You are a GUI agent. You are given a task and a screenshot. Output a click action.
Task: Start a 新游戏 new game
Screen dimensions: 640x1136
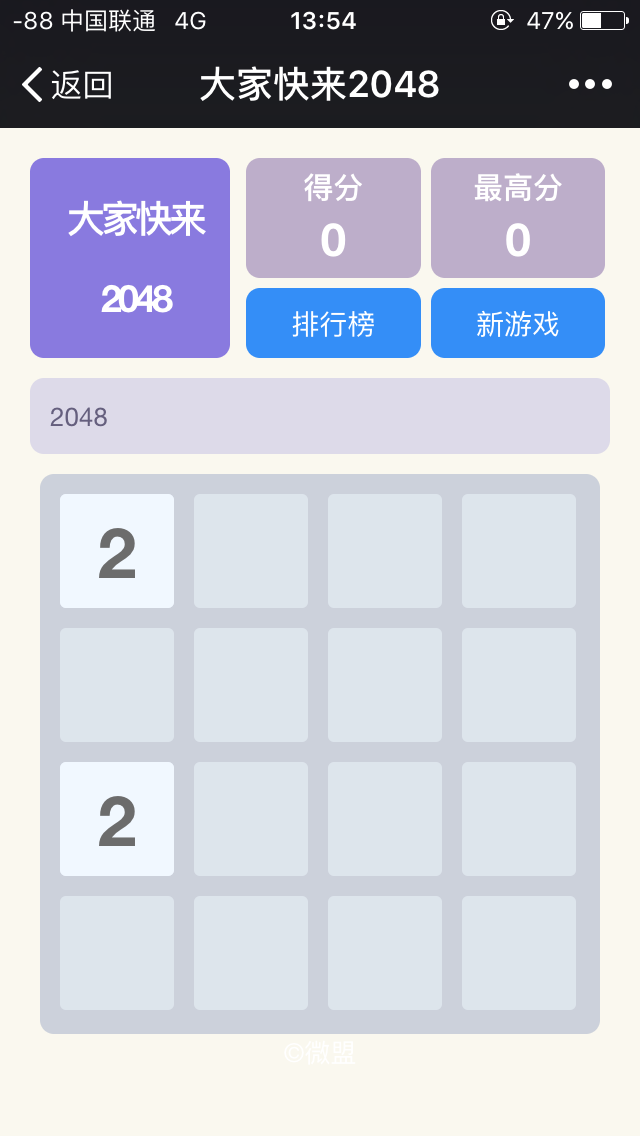[517, 323]
